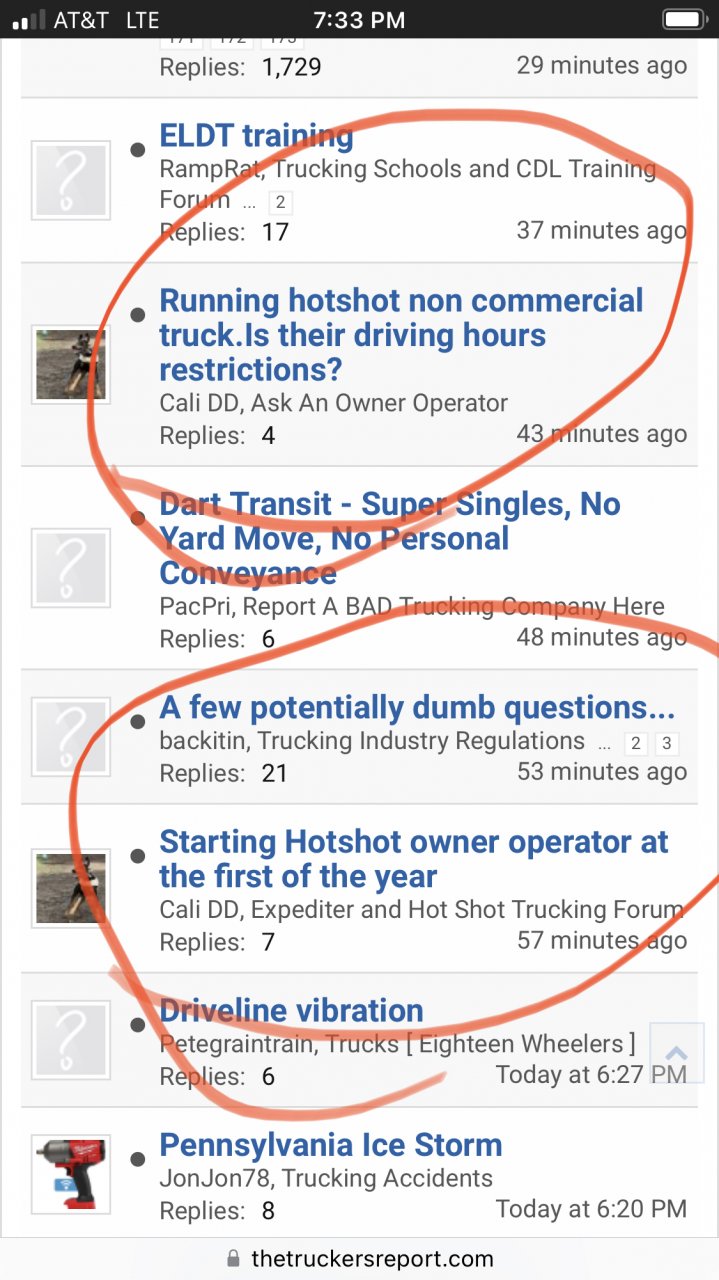719x1280 pixels.
Task: Open Cali DD's avatar beside Starting Hotshot thread
Action: 70,889
